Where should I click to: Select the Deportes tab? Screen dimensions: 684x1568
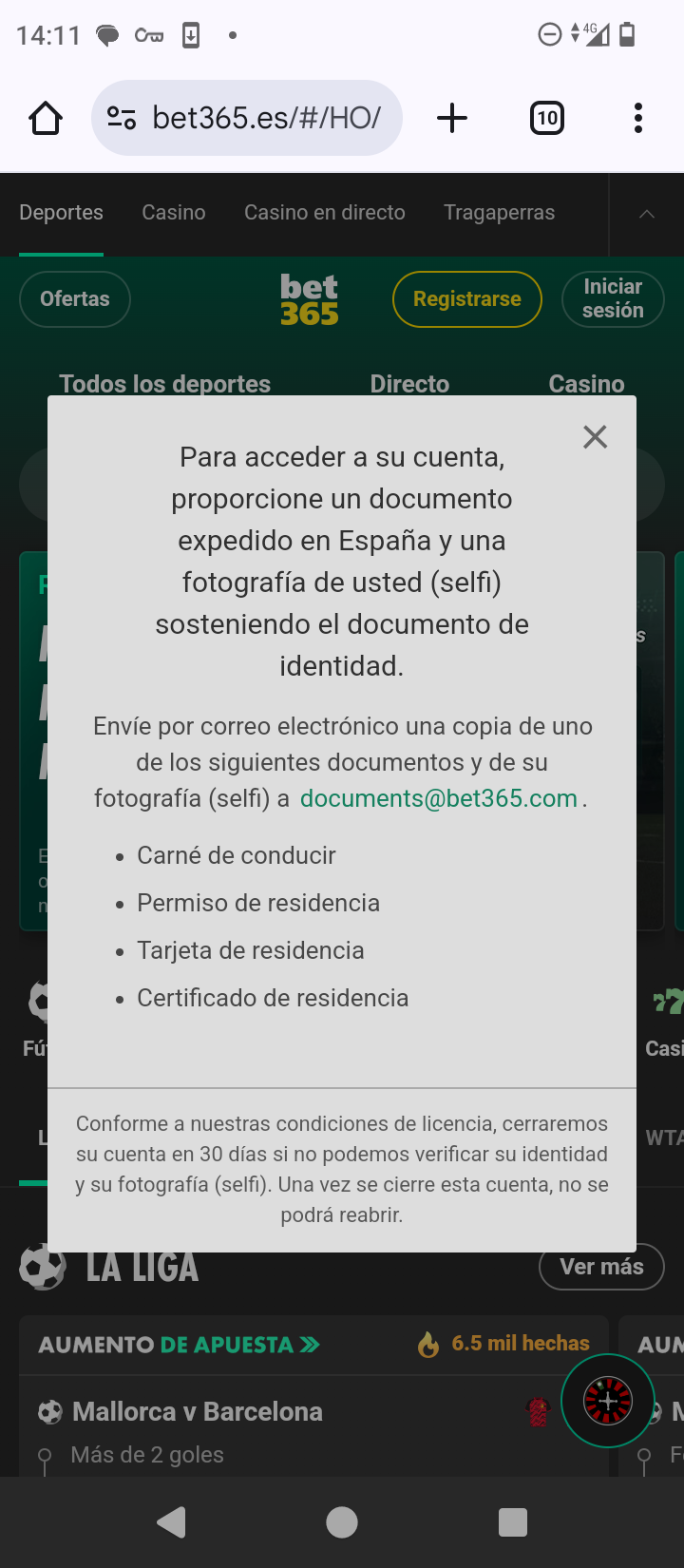(x=61, y=213)
